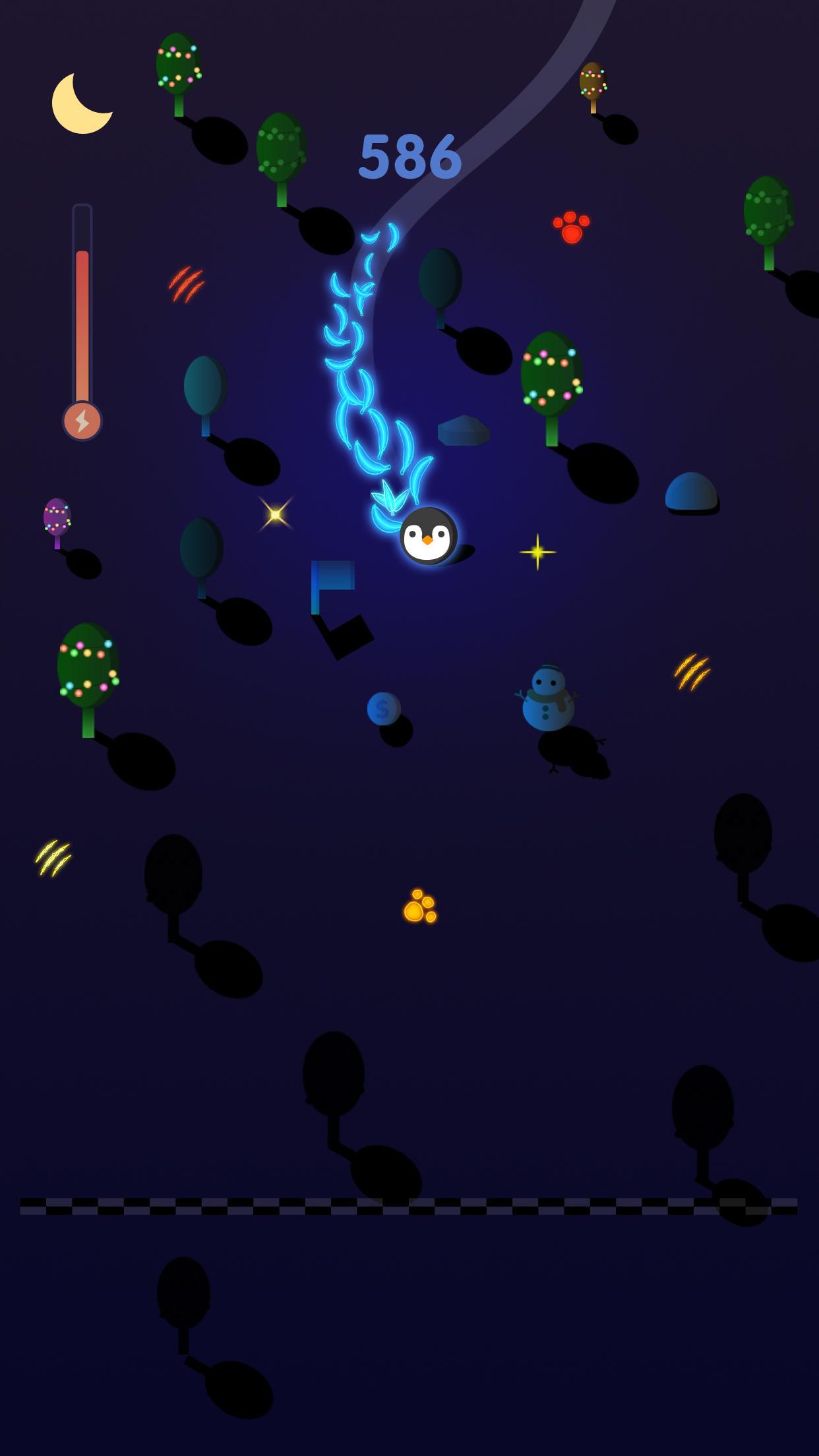Tap the orange scratch marks near snowman
This screenshot has width=819, height=1456.
point(692,673)
